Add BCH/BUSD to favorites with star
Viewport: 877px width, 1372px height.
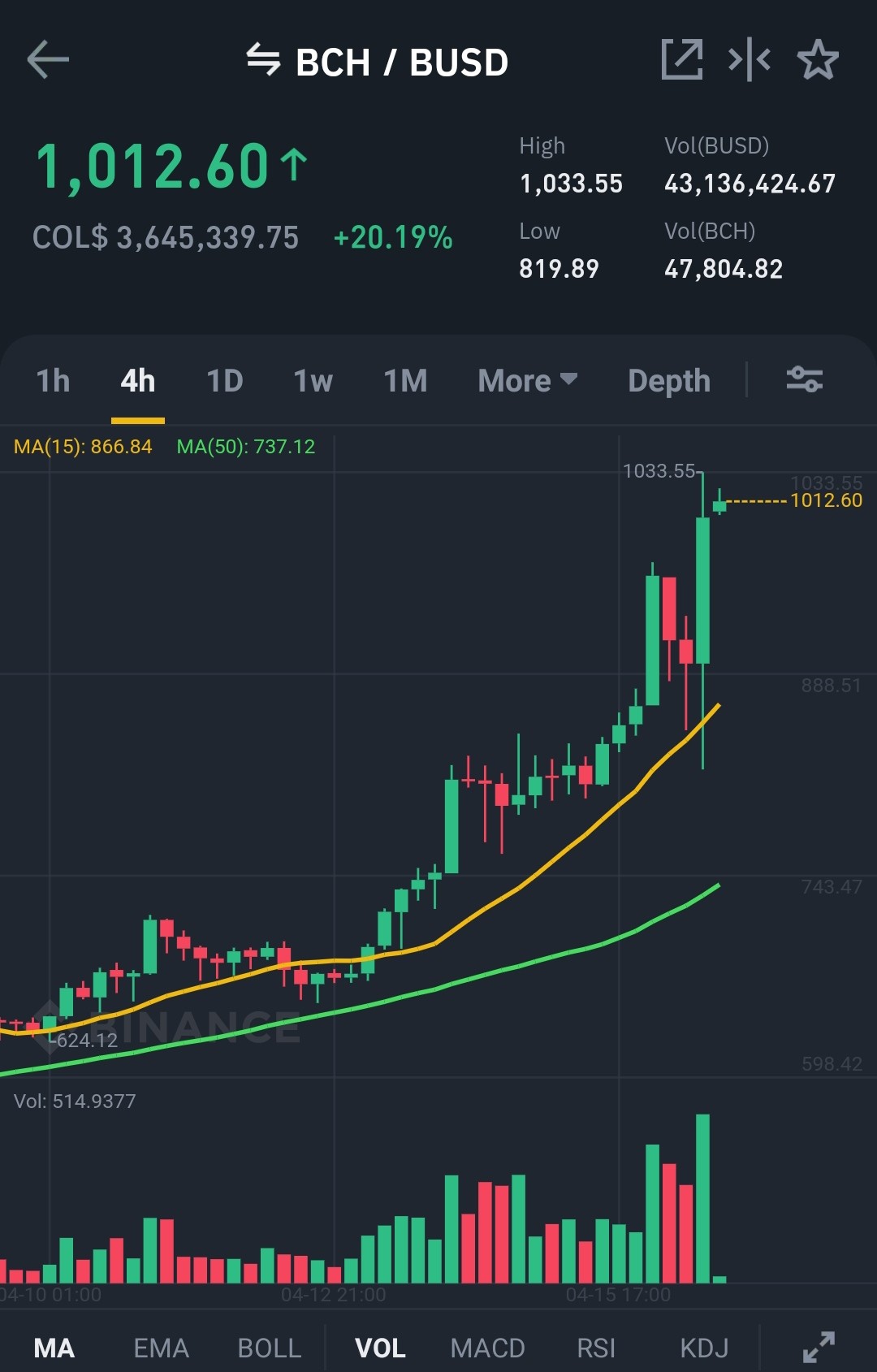tap(818, 59)
